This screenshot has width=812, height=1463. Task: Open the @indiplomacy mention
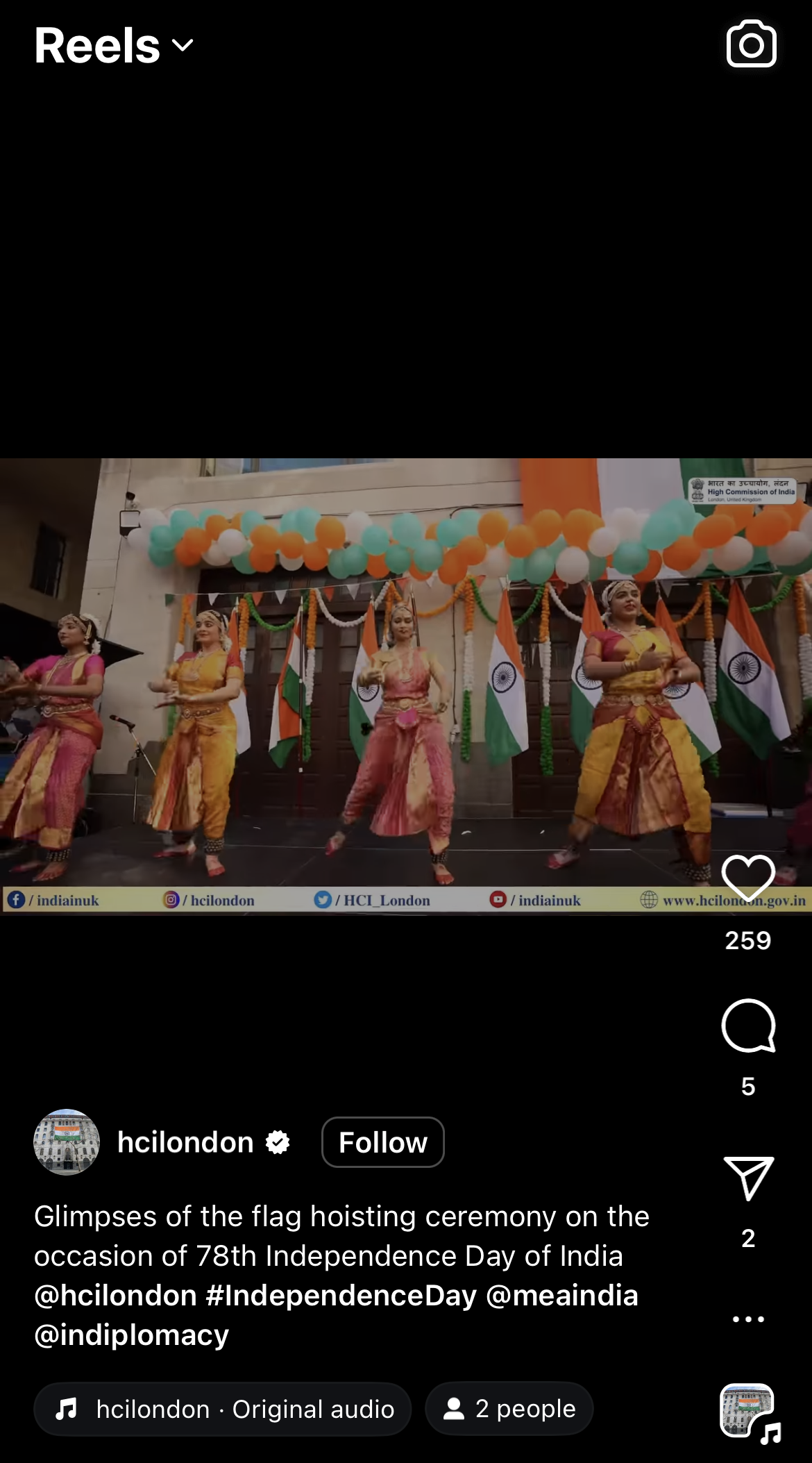click(x=131, y=1335)
